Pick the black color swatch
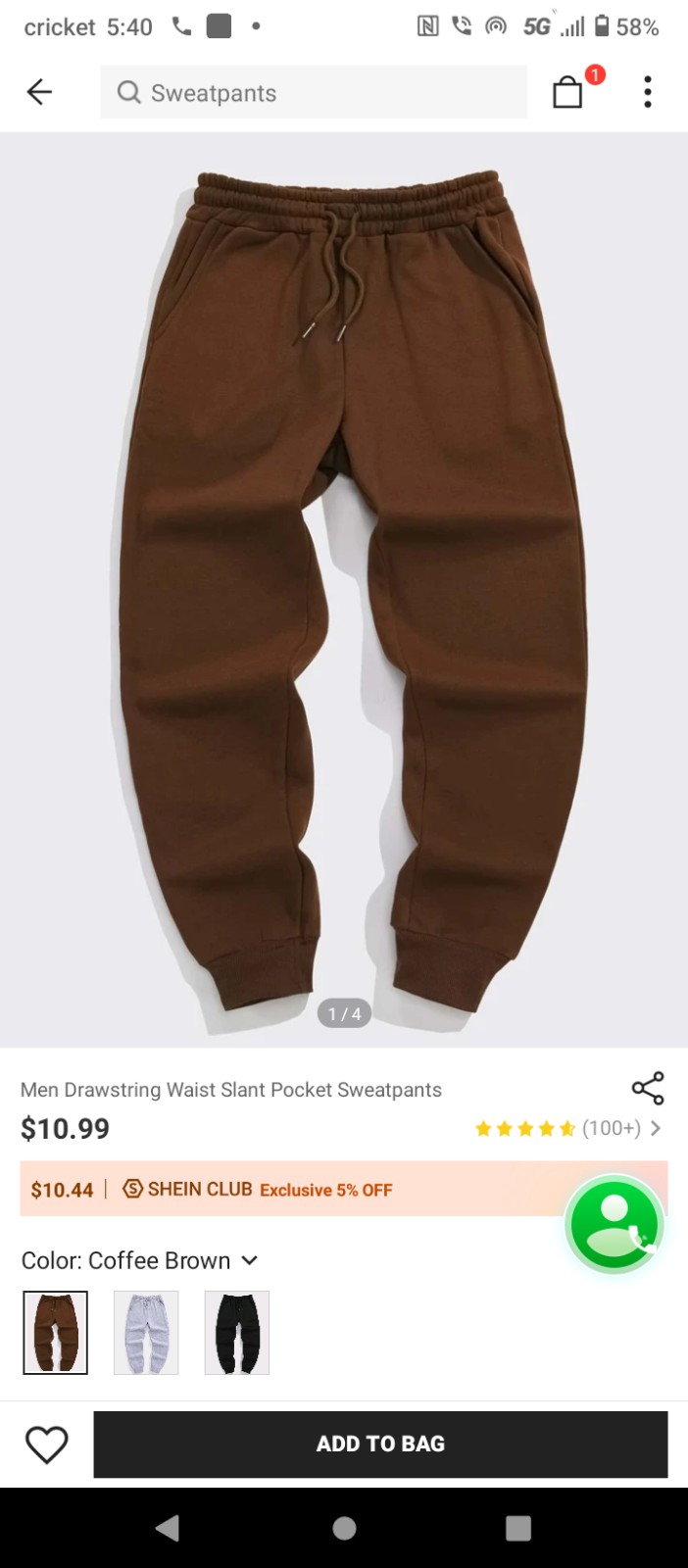 click(x=237, y=1332)
